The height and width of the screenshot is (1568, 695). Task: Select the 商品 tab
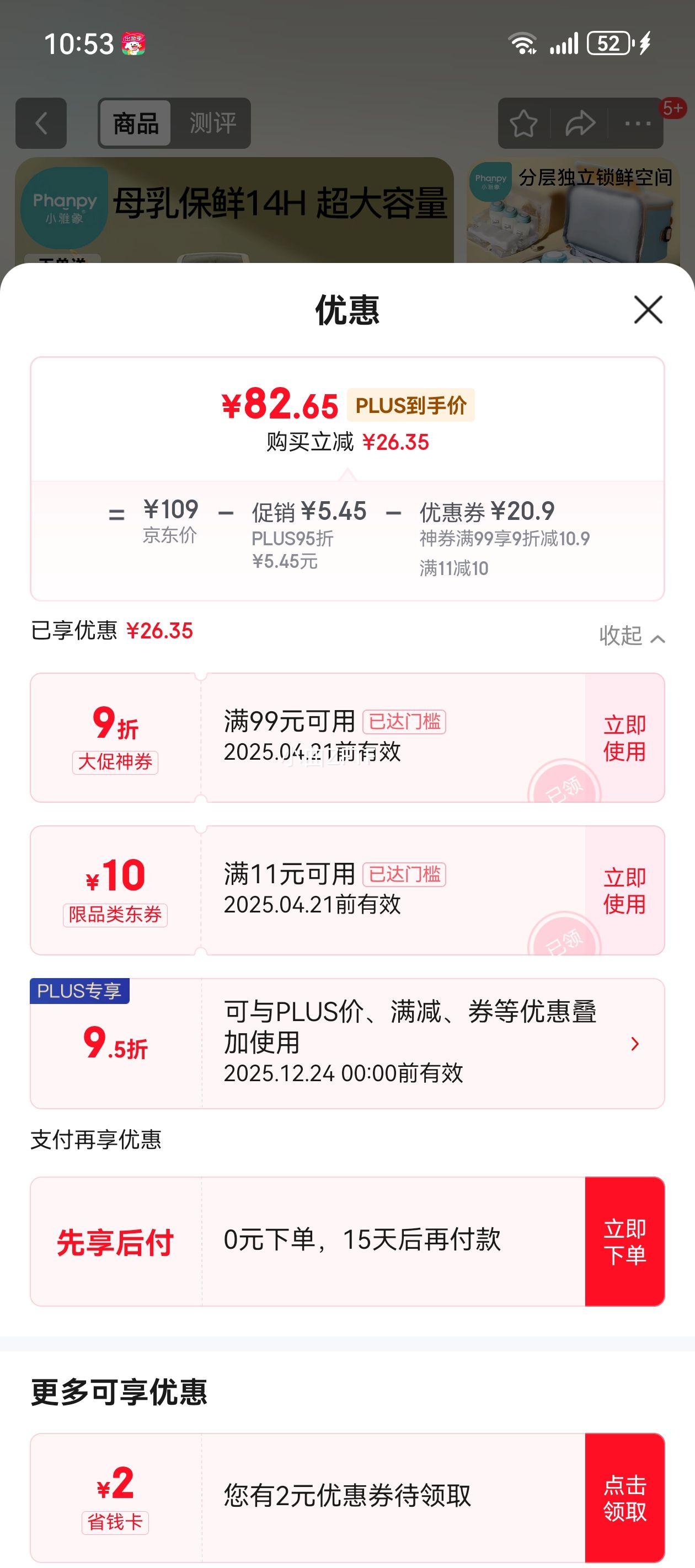pyautogui.click(x=135, y=123)
